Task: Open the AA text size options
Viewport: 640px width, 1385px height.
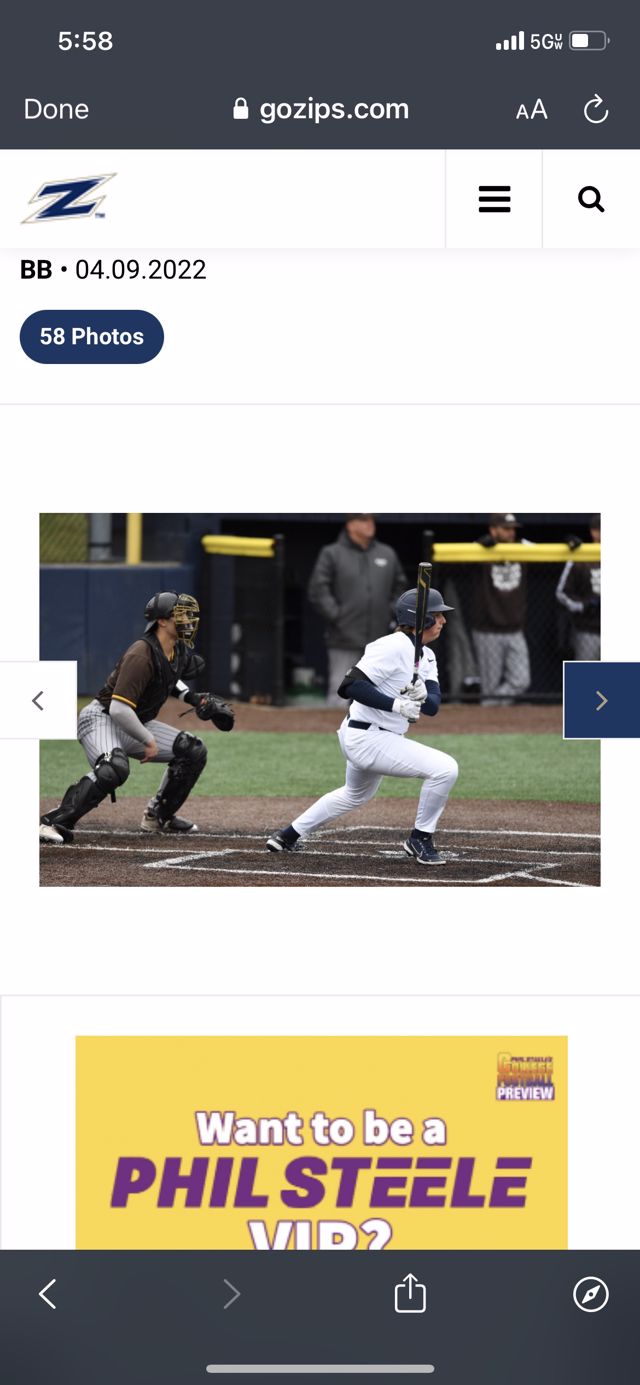Action: point(531,110)
